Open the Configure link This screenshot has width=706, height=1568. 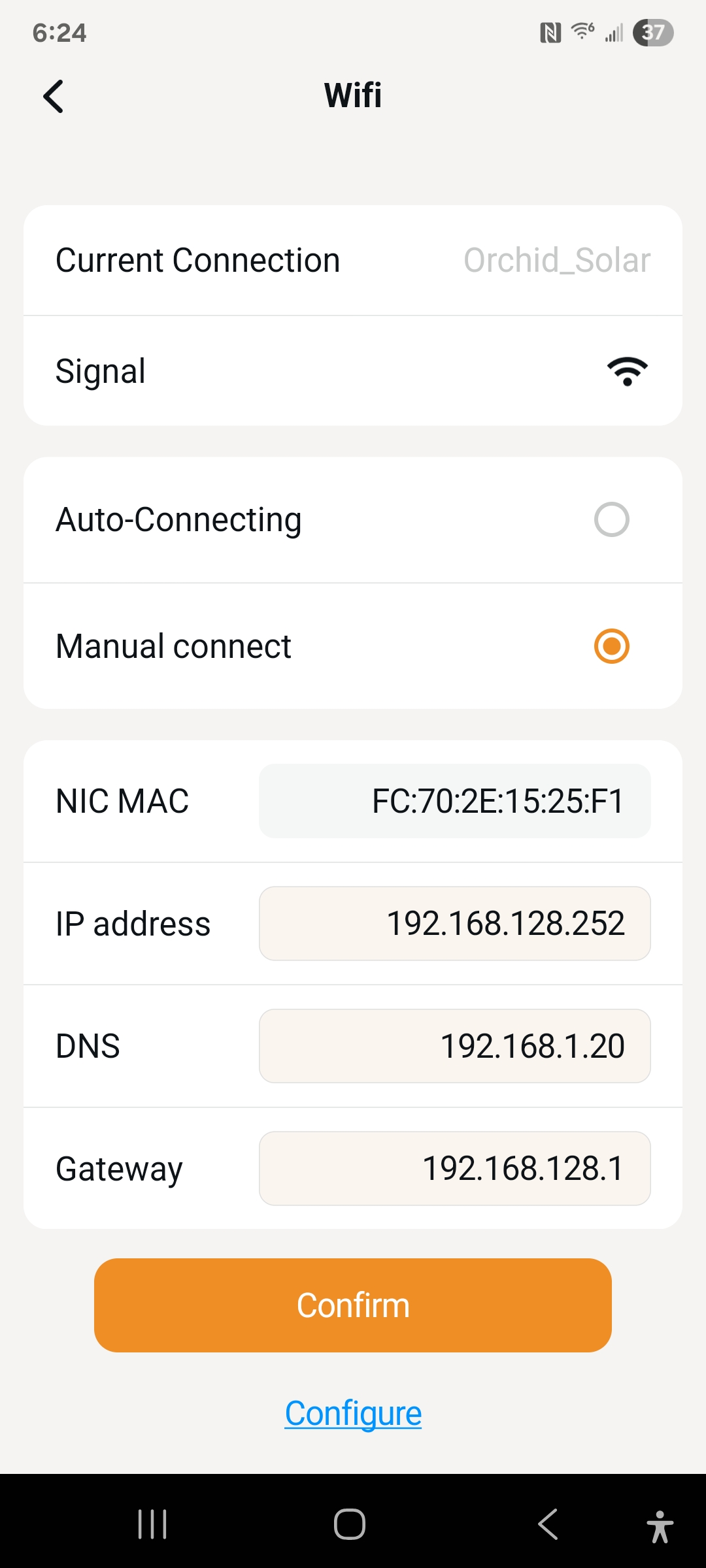coord(353,1414)
